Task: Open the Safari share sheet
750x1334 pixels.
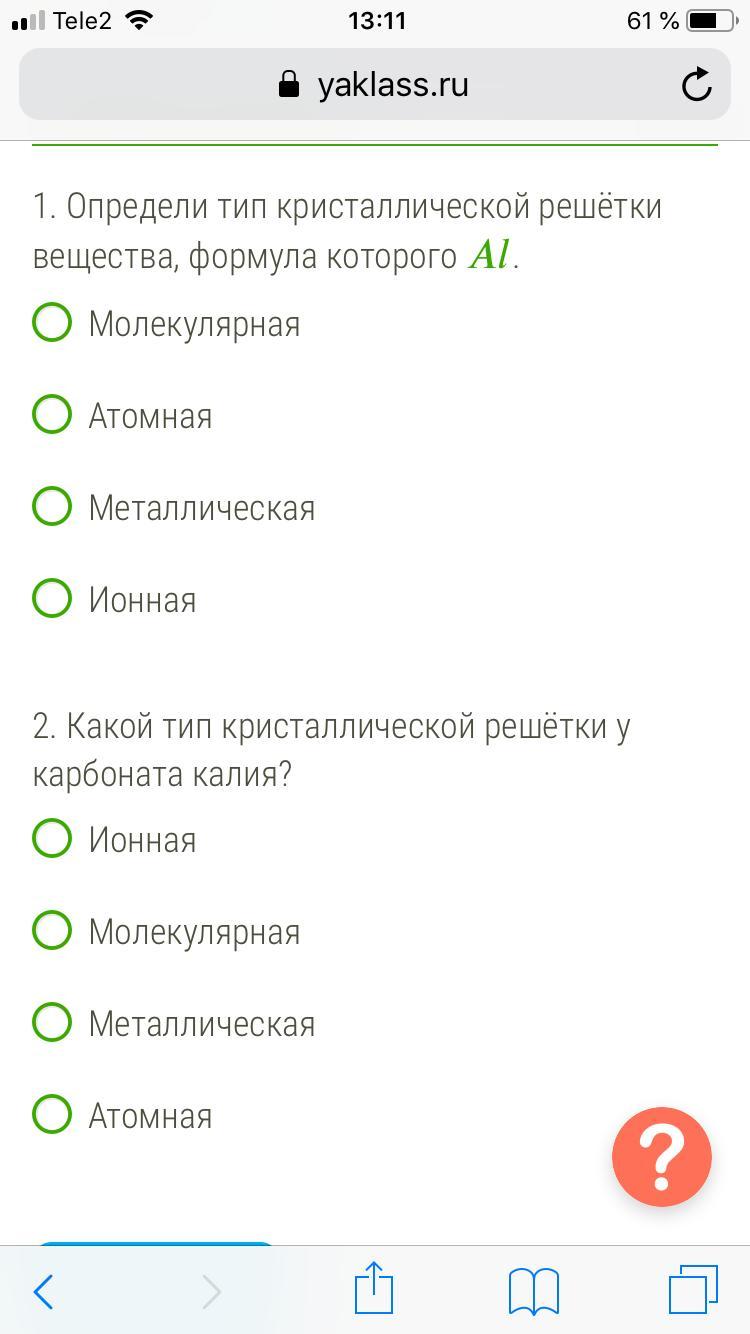Action: pos(374,1288)
